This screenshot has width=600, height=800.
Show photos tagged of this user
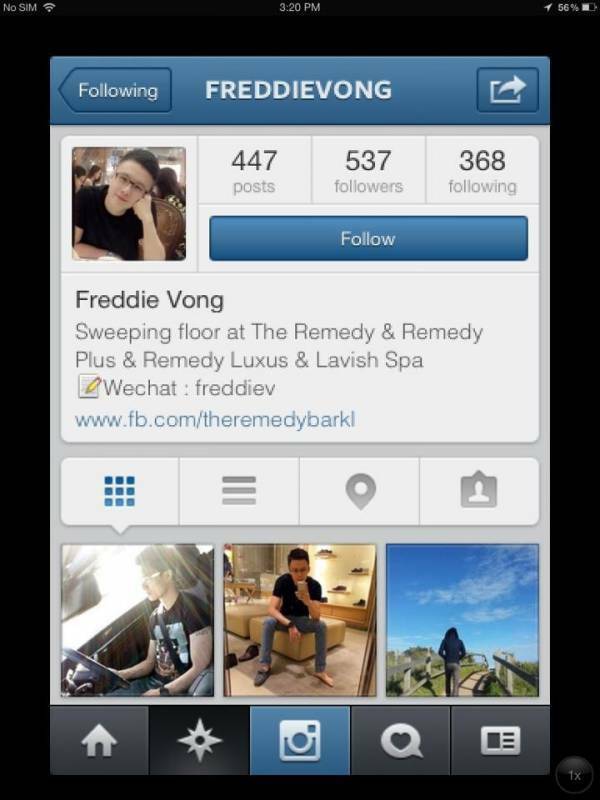[479, 490]
